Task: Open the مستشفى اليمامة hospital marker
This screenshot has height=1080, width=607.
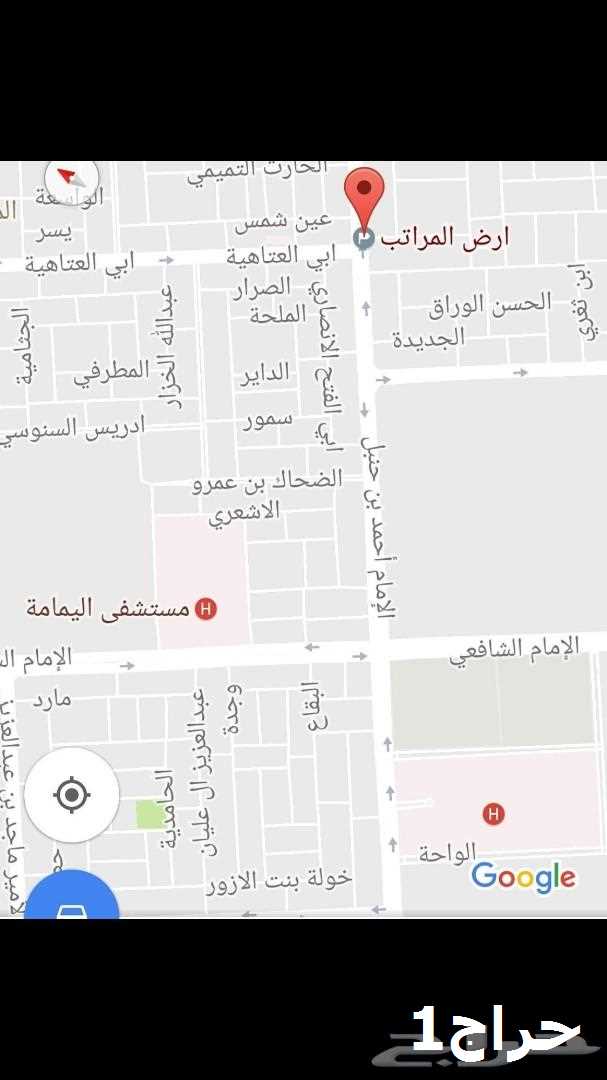Action: coord(205,609)
